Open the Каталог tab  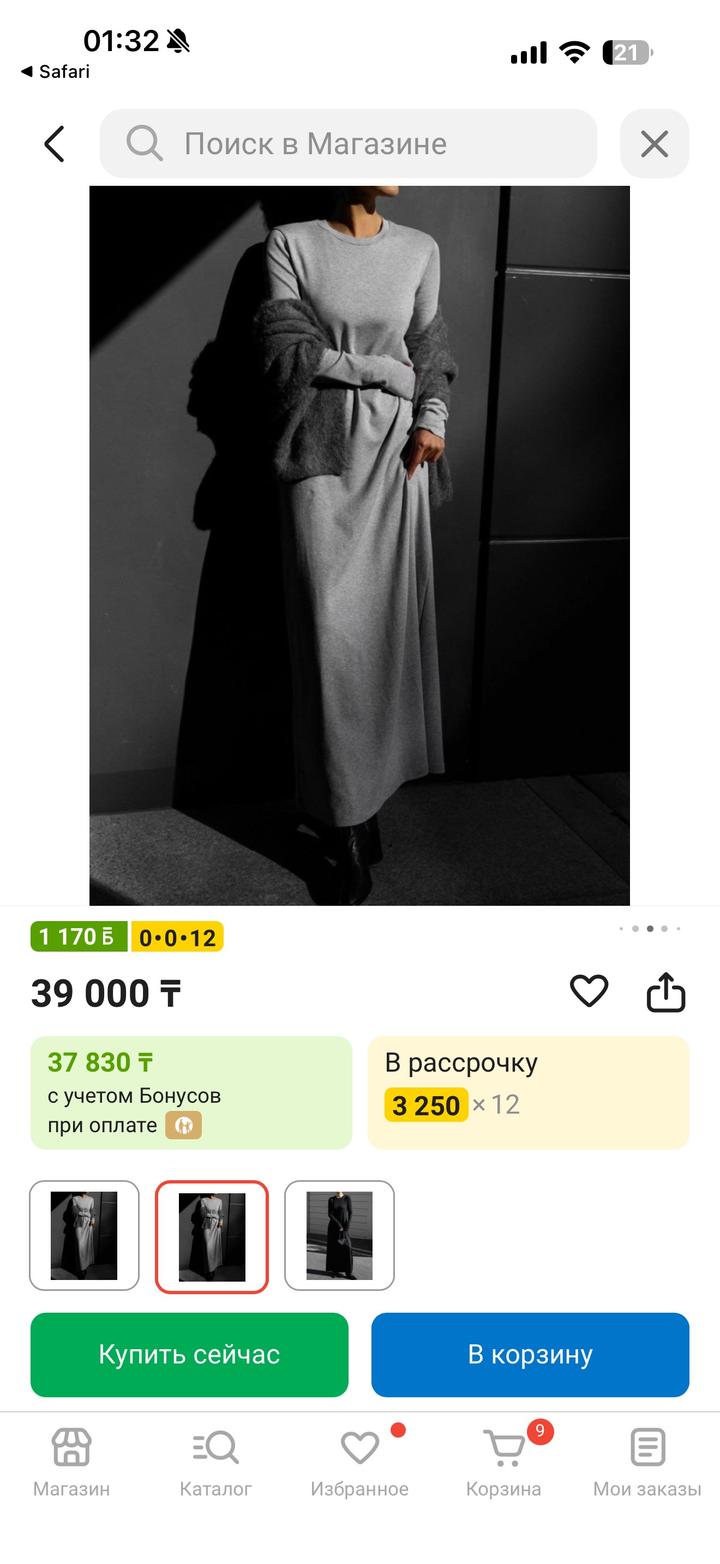coord(215,1462)
